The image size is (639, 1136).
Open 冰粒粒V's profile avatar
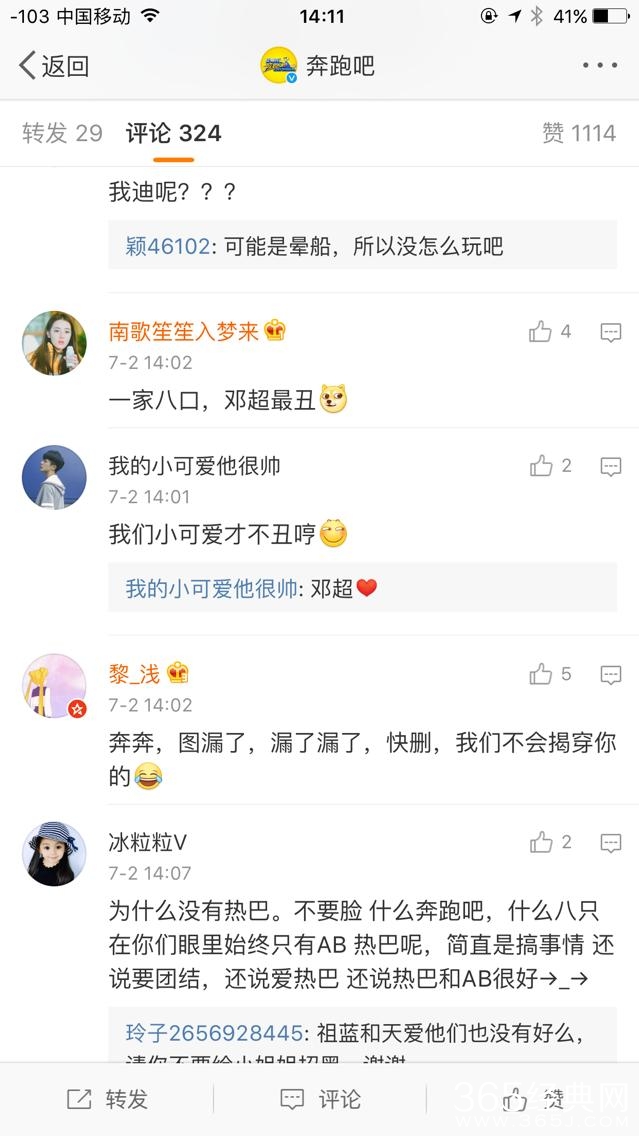(x=54, y=854)
